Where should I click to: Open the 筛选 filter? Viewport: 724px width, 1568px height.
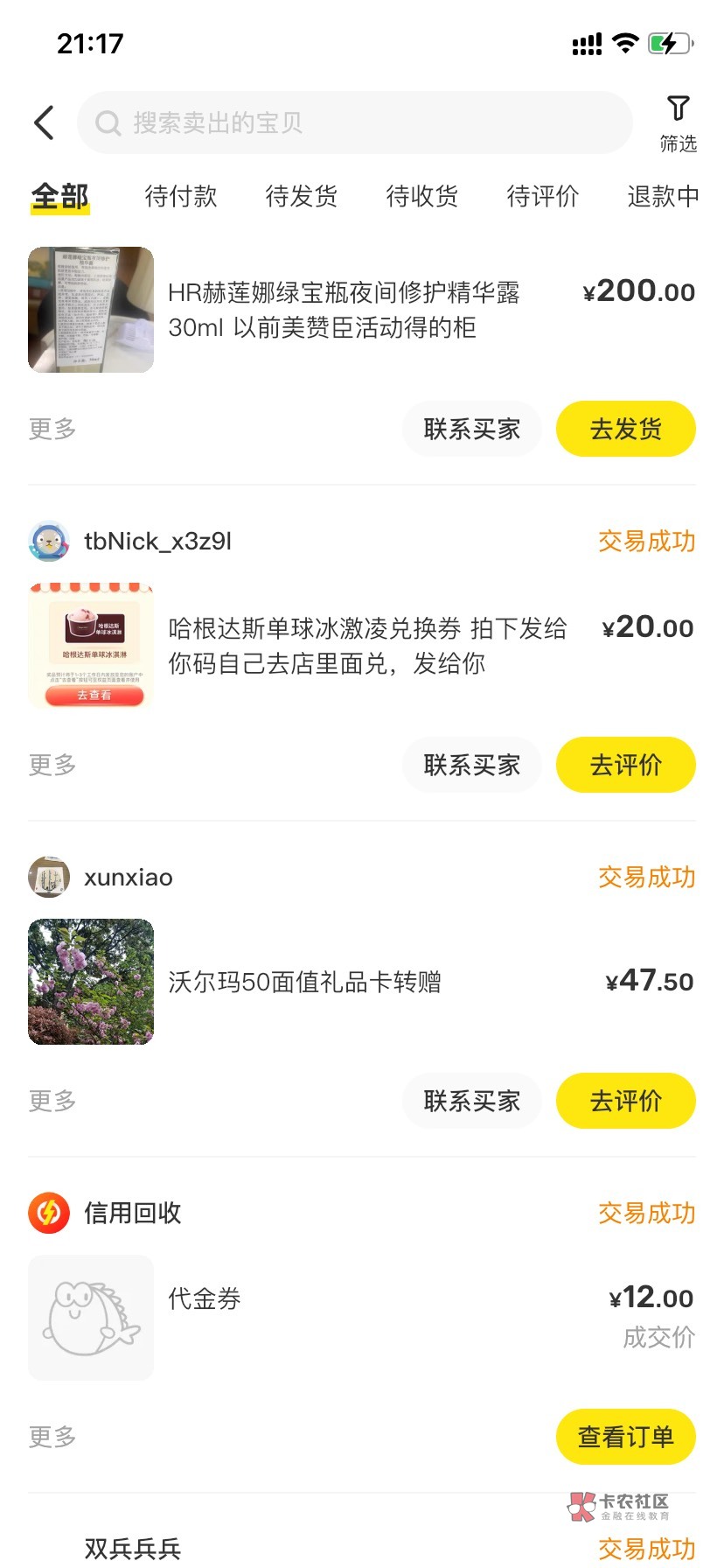[x=678, y=123]
